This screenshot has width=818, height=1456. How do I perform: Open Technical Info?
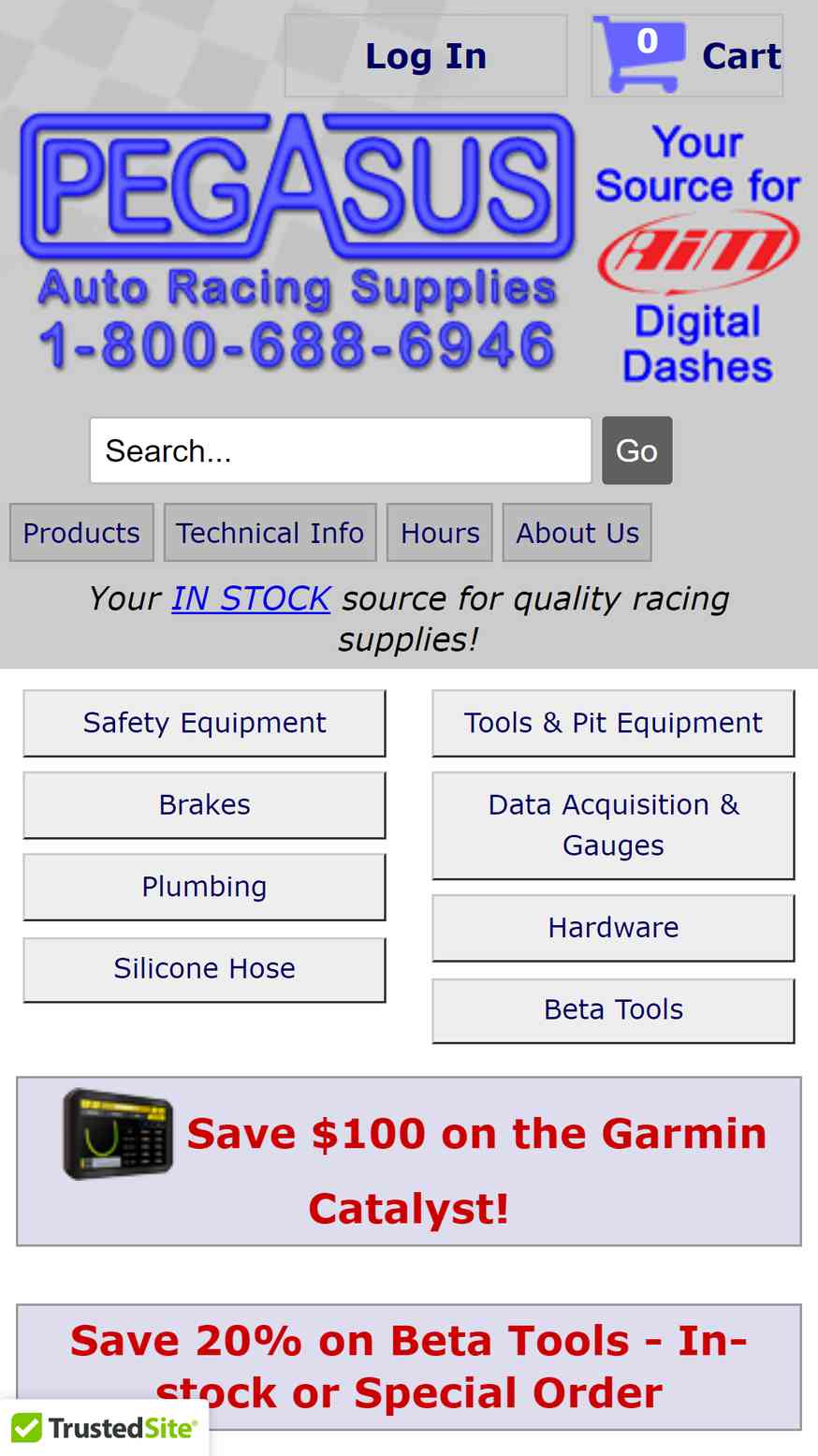click(270, 533)
